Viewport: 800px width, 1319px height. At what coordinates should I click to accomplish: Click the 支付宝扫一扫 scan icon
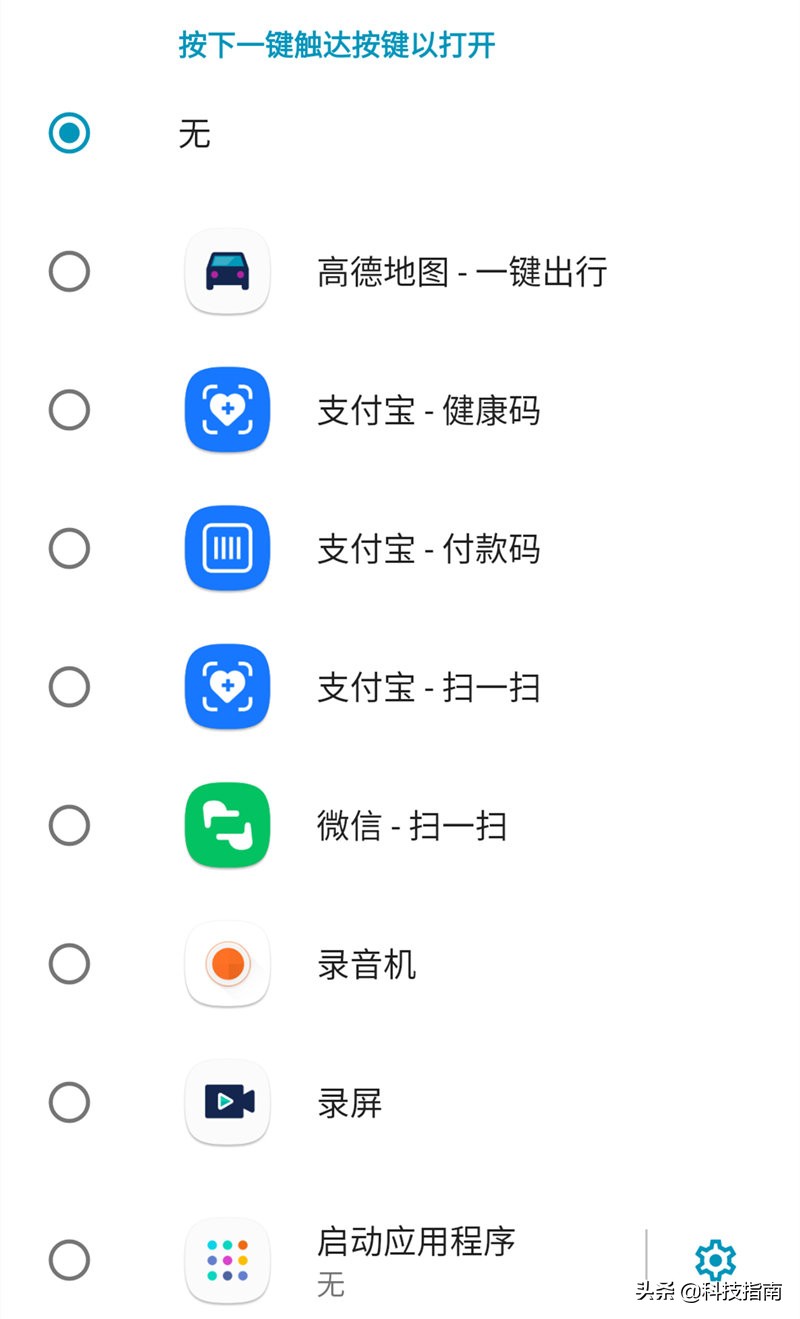(x=226, y=687)
